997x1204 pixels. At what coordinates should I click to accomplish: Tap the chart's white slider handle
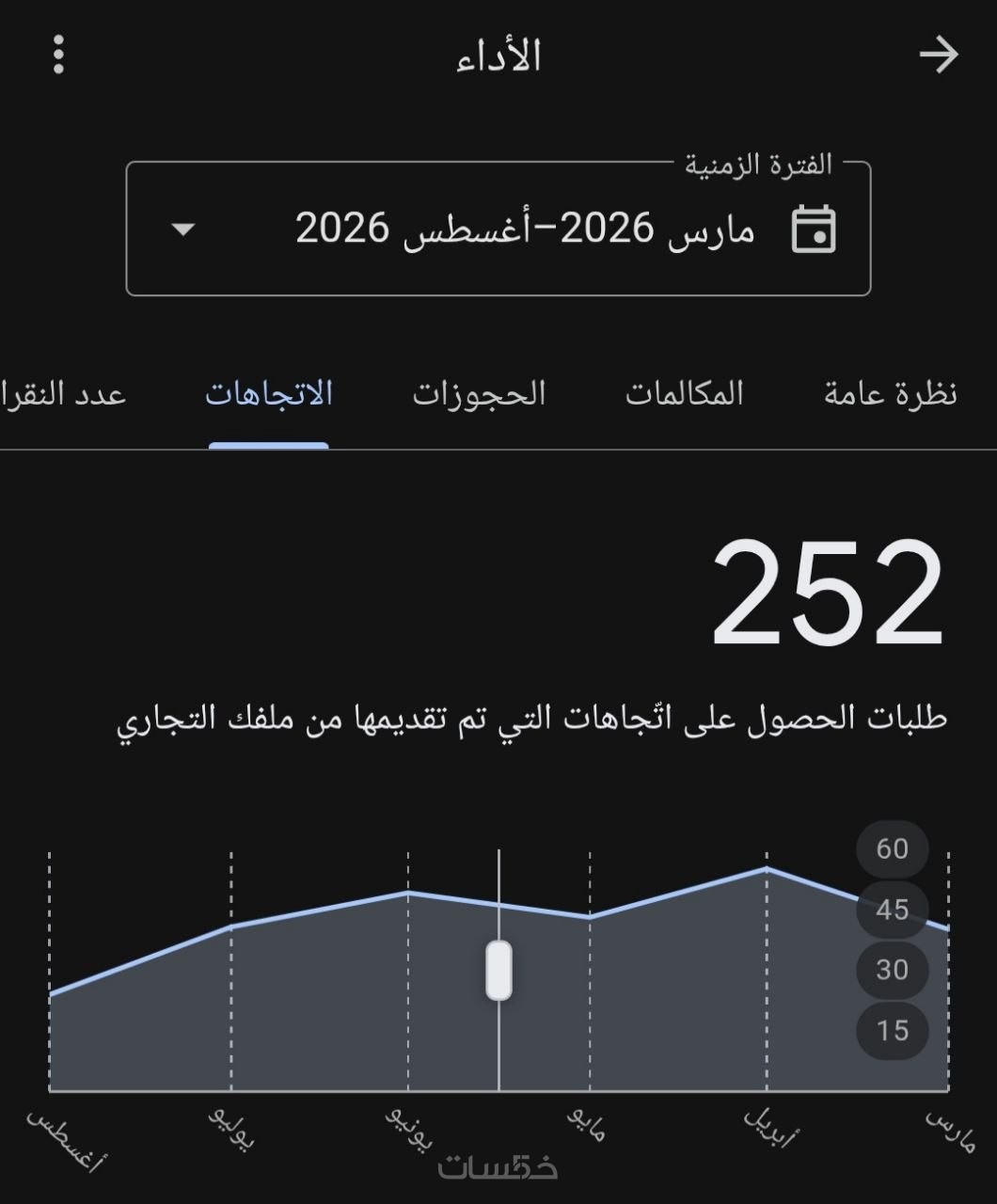coord(498,970)
